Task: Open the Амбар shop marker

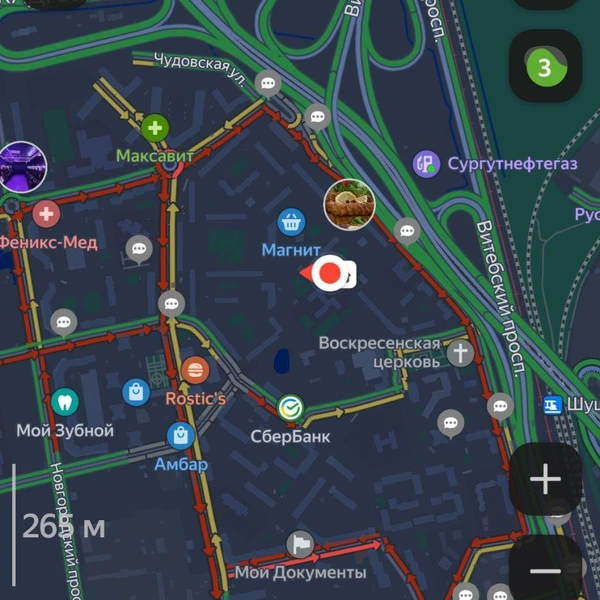Action: 180,436
